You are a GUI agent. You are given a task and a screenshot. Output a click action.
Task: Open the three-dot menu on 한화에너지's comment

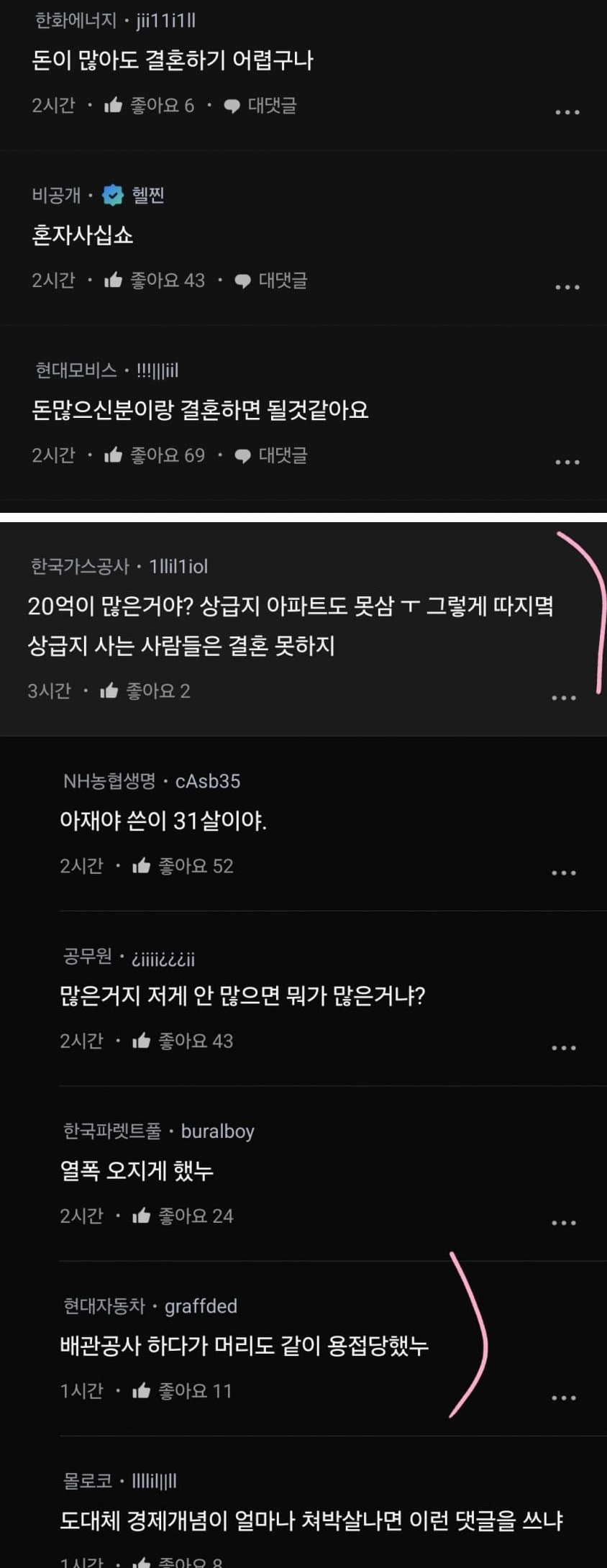[x=567, y=111]
